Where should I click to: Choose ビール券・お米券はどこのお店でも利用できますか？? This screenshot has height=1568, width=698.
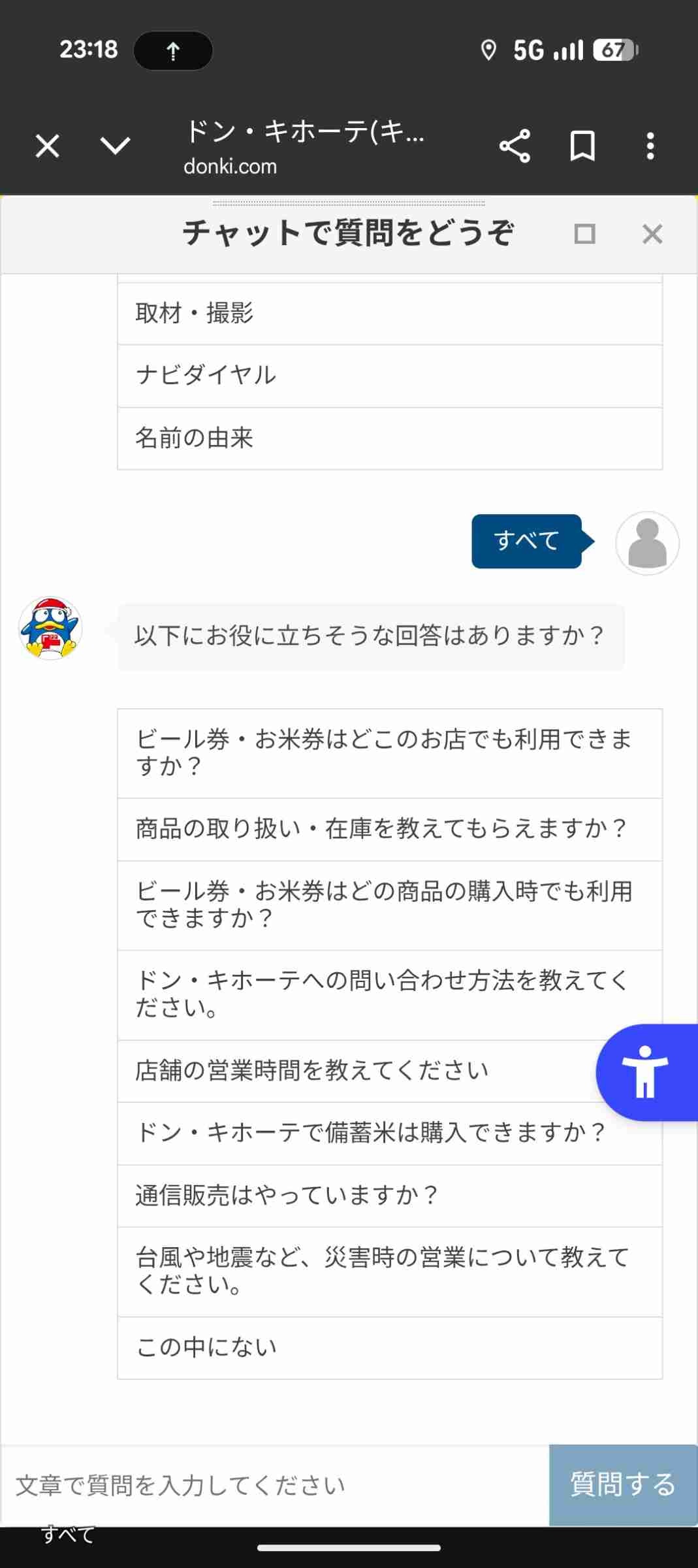point(389,753)
